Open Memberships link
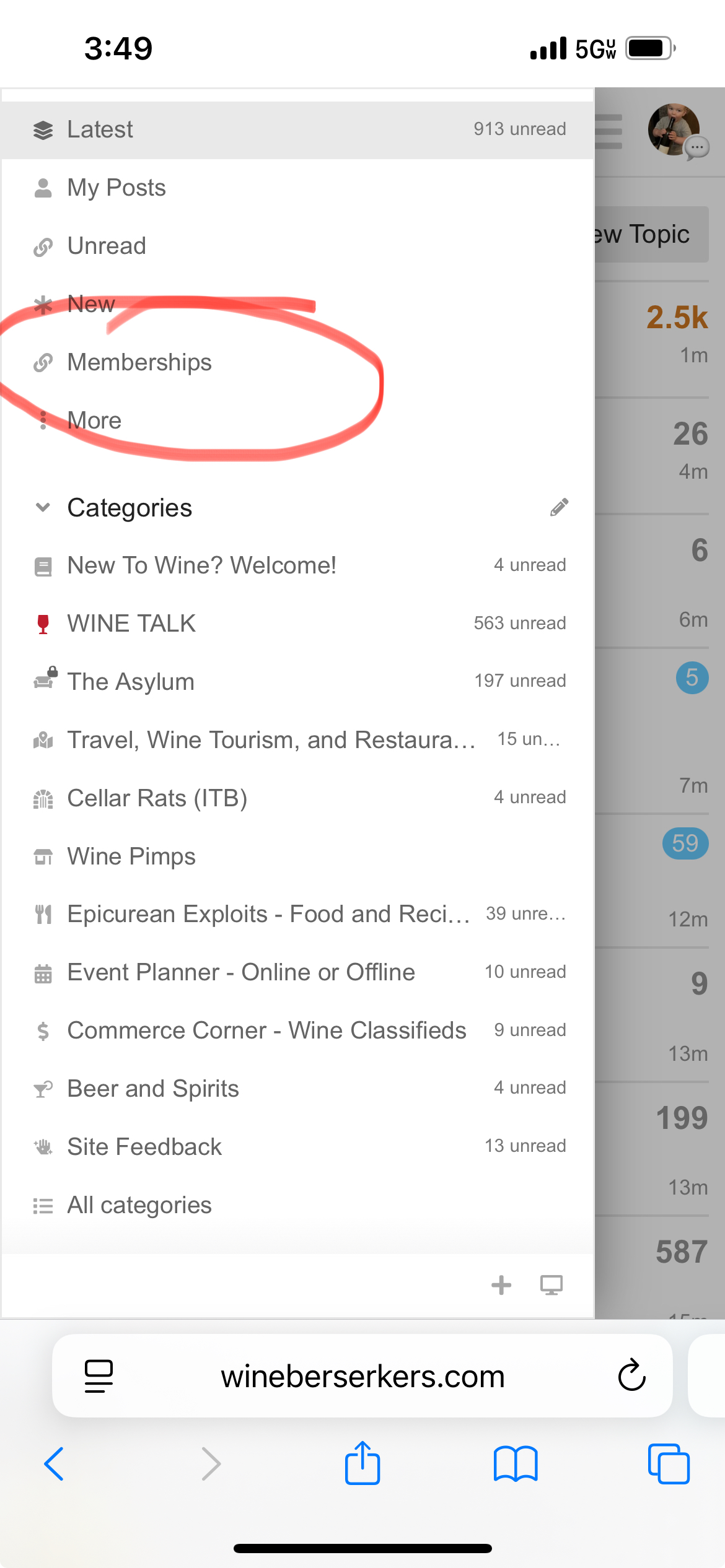This screenshot has width=725, height=1568. tap(139, 362)
